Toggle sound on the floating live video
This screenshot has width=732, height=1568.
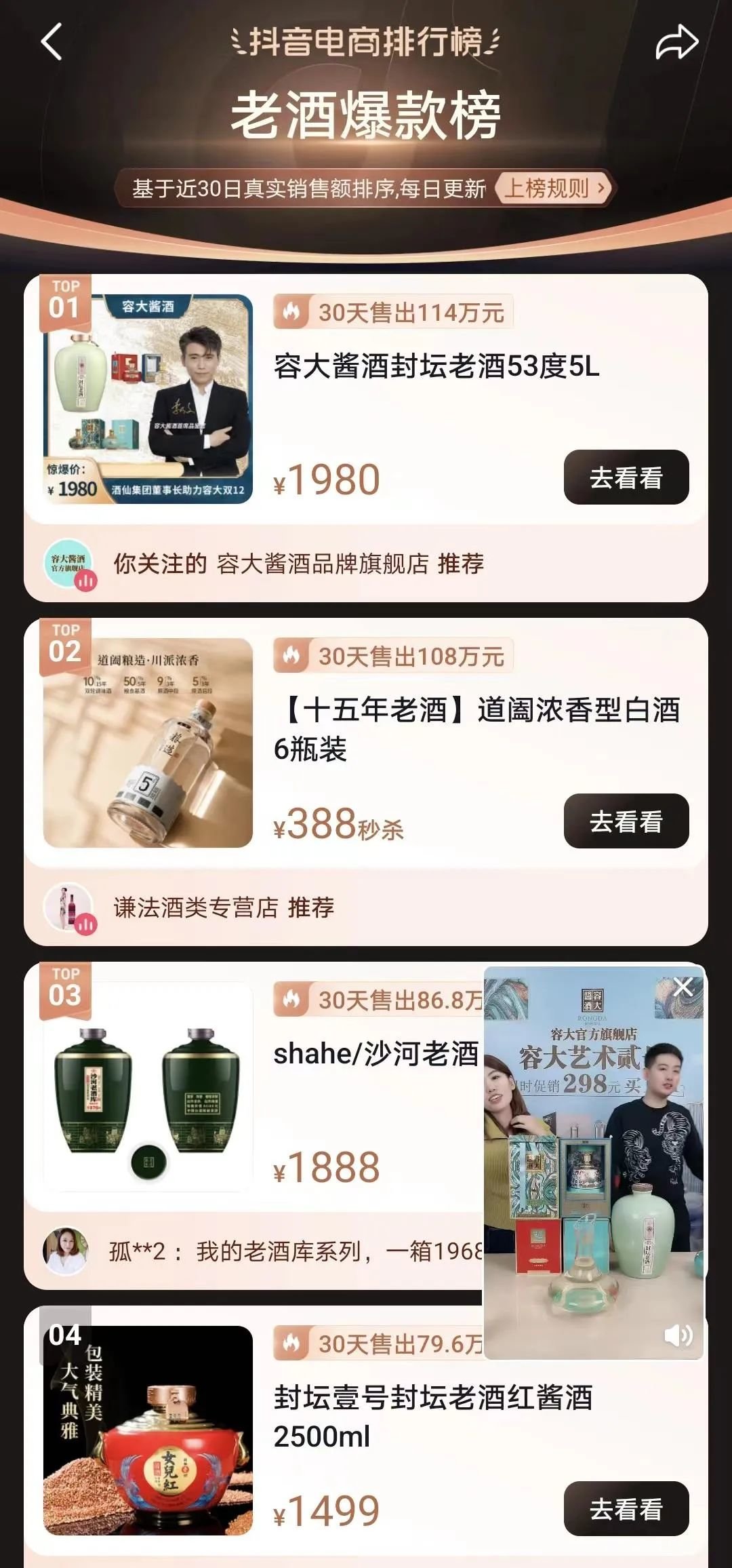tap(678, 1335)
